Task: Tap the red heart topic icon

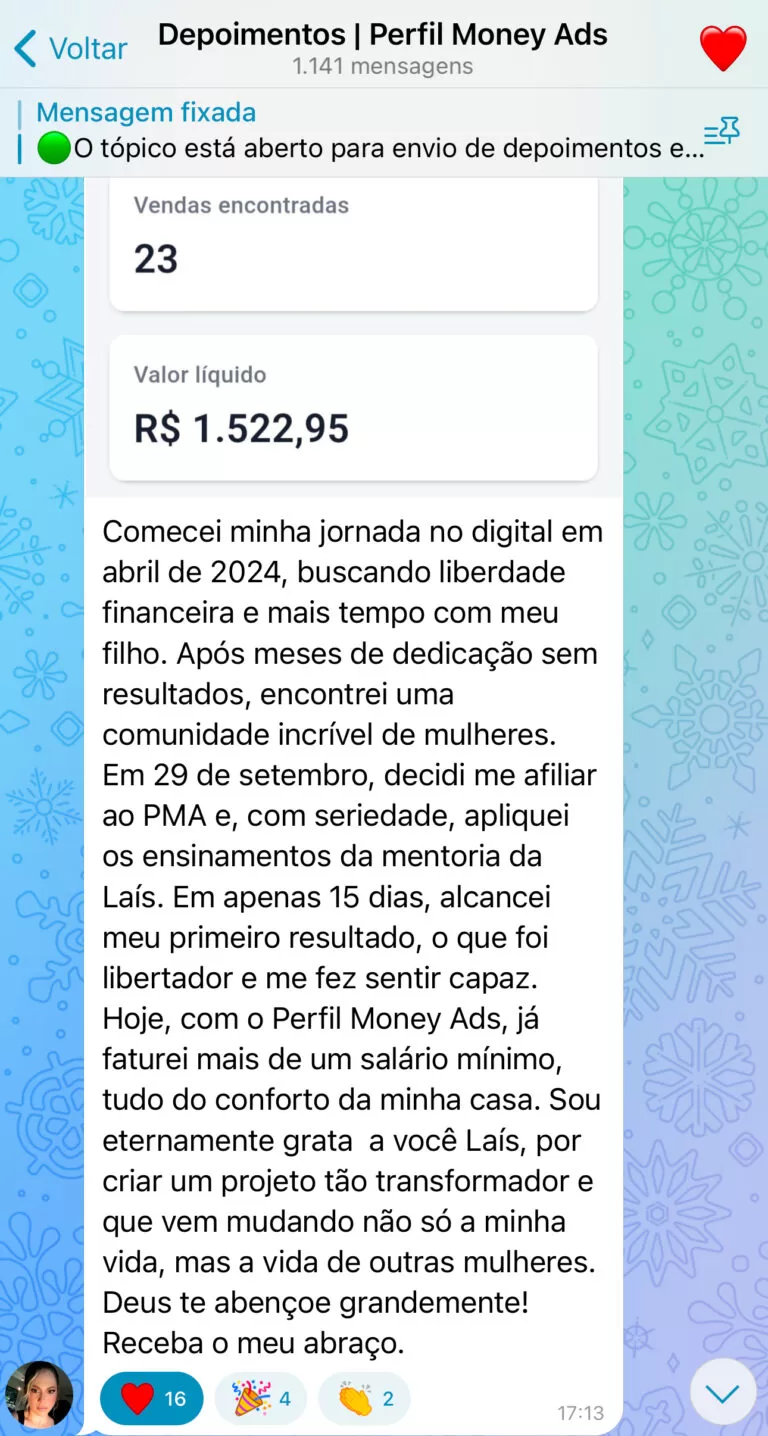Action: click(722, 48)
